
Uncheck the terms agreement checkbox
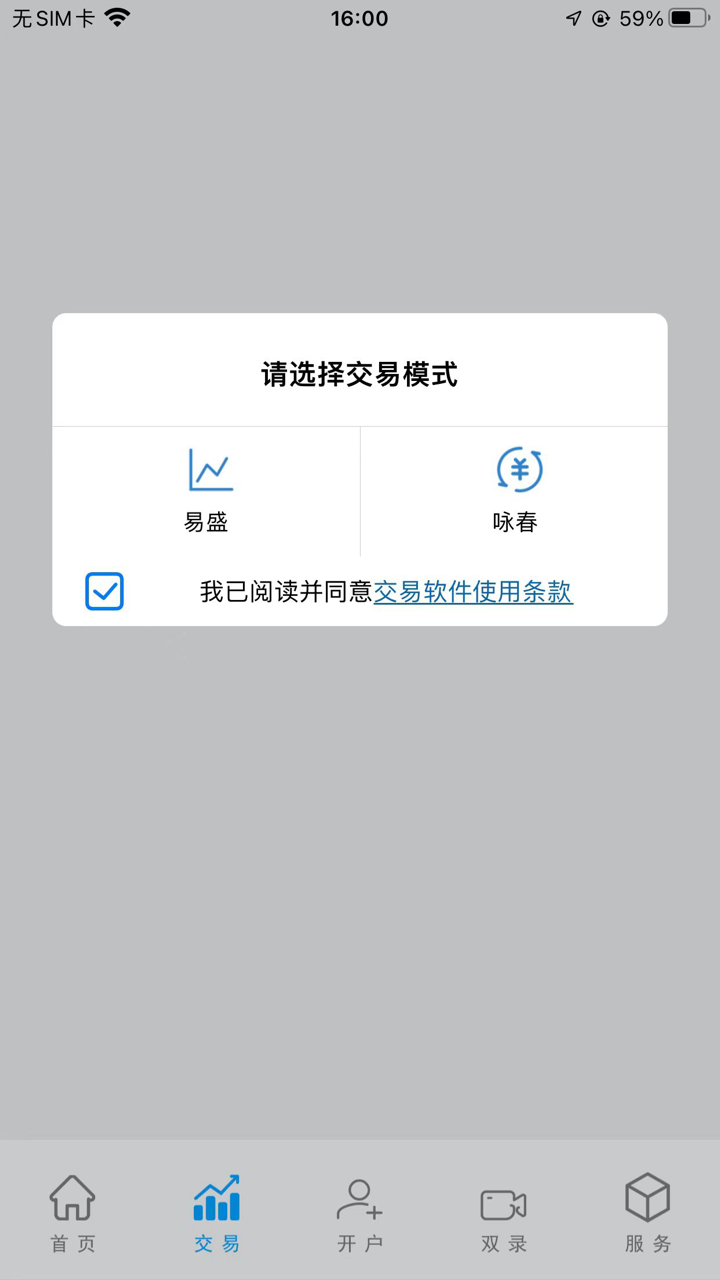pos(103,591)
